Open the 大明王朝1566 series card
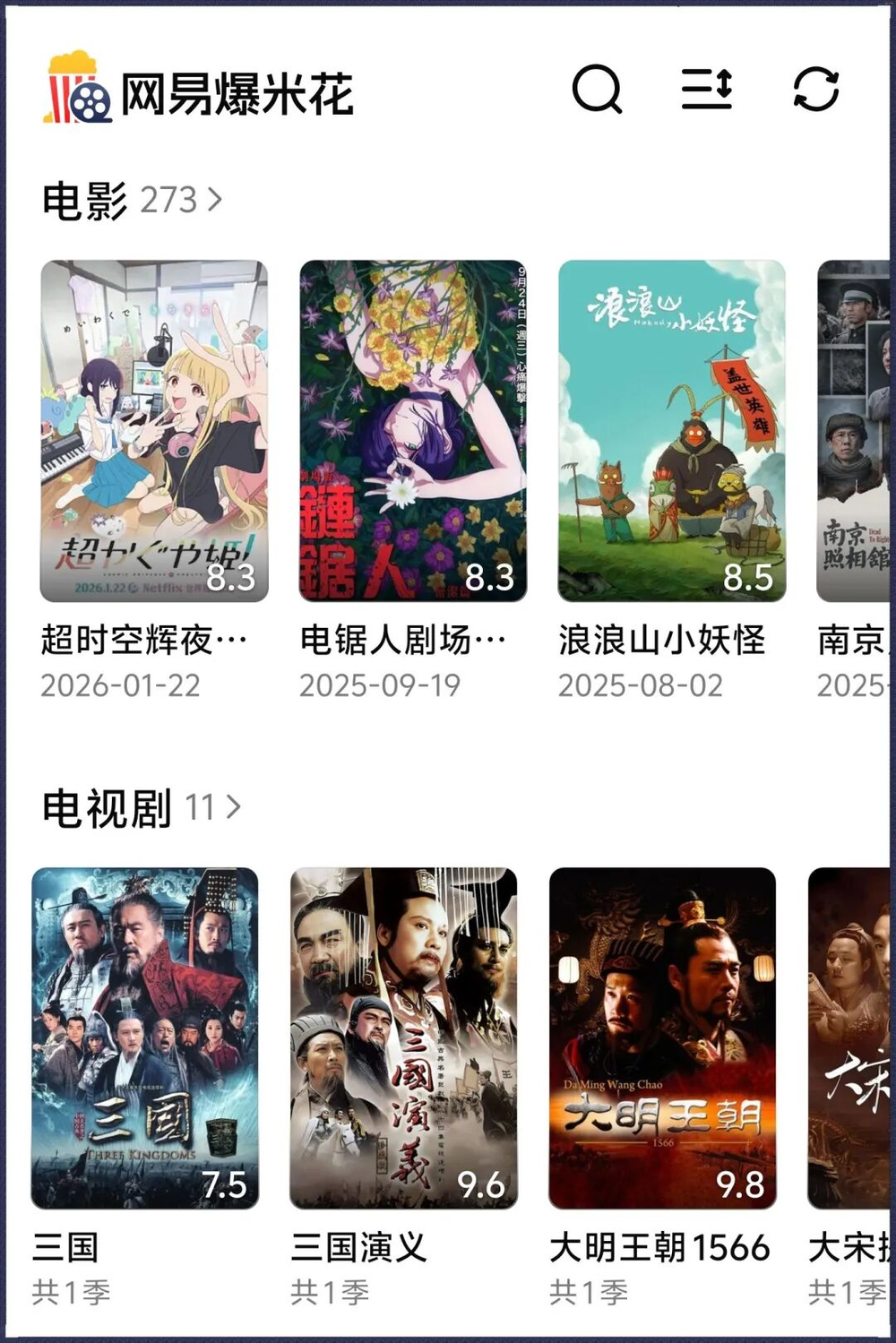Image resolution: width=896 pixels, height=1343 pixels. coord(663,1038)
